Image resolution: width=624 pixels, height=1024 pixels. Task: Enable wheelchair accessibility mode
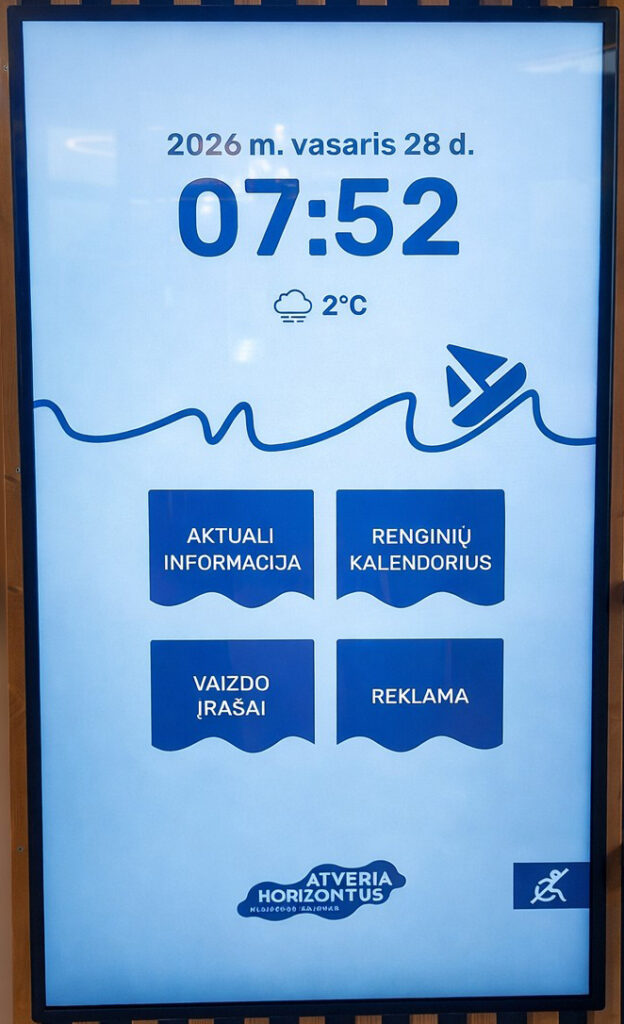(x=550, y=885)
